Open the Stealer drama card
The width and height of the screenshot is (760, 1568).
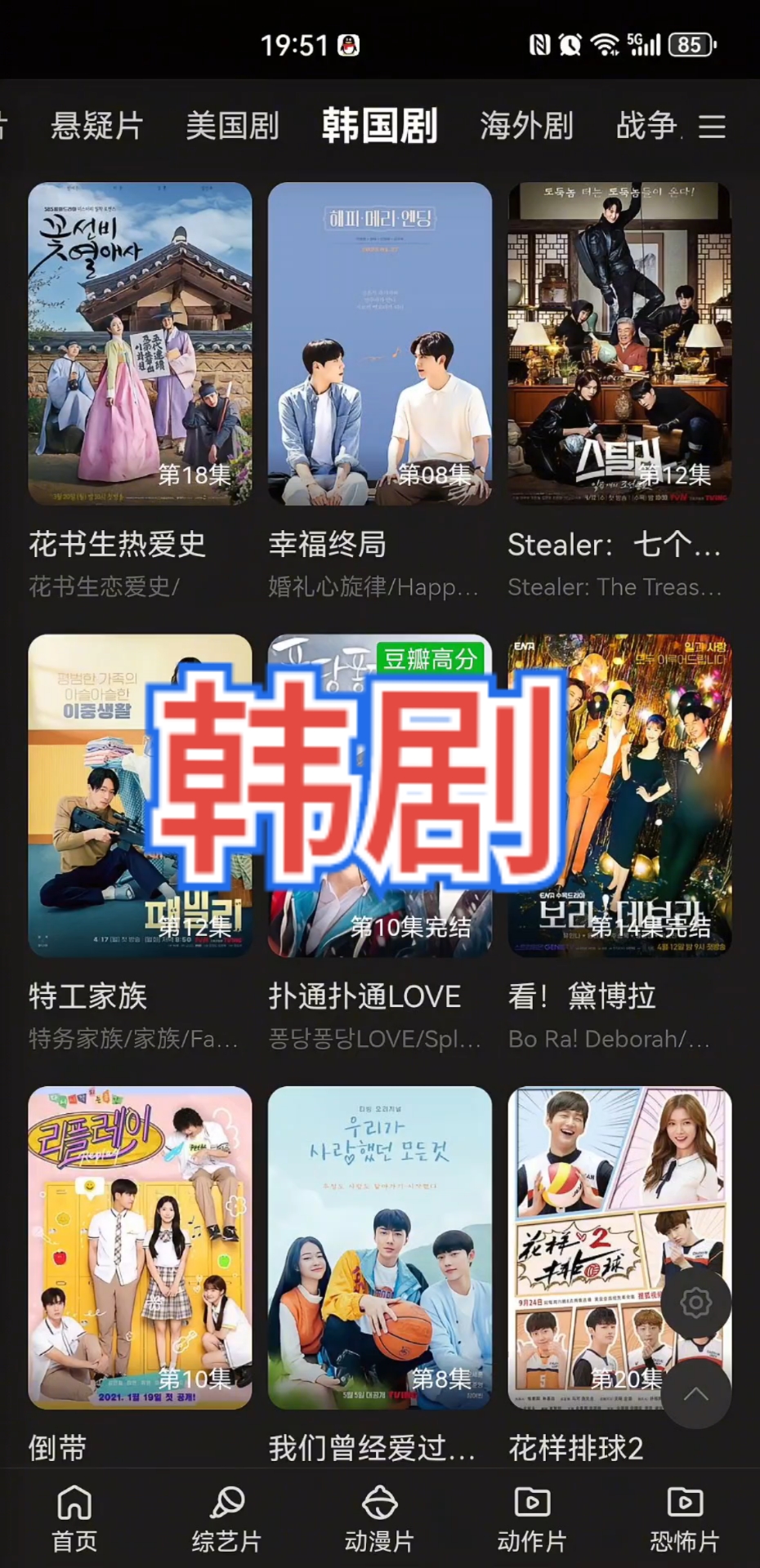pos(619,343)
